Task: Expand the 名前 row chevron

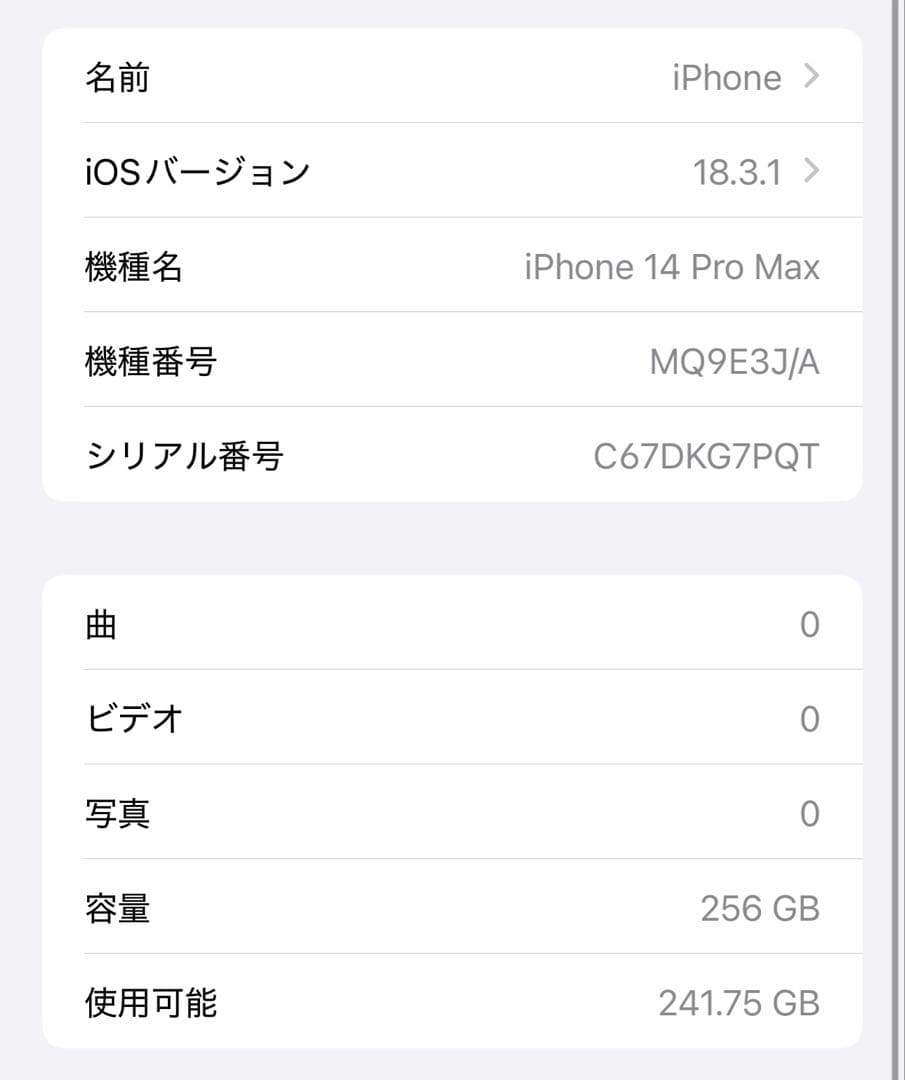Action: pos(813,76)
